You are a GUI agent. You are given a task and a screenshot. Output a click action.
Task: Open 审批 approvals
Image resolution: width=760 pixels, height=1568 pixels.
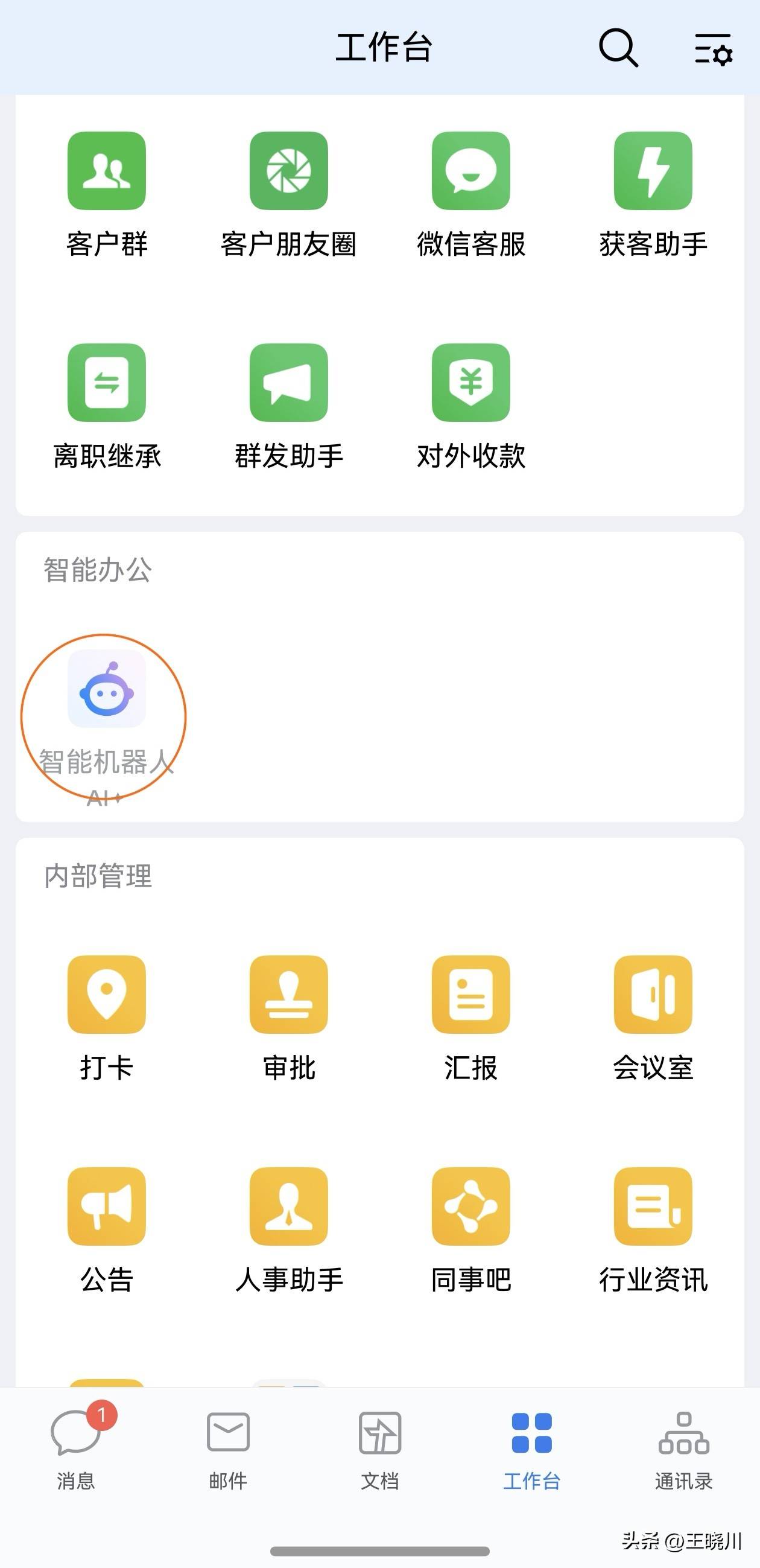[288, 995]
